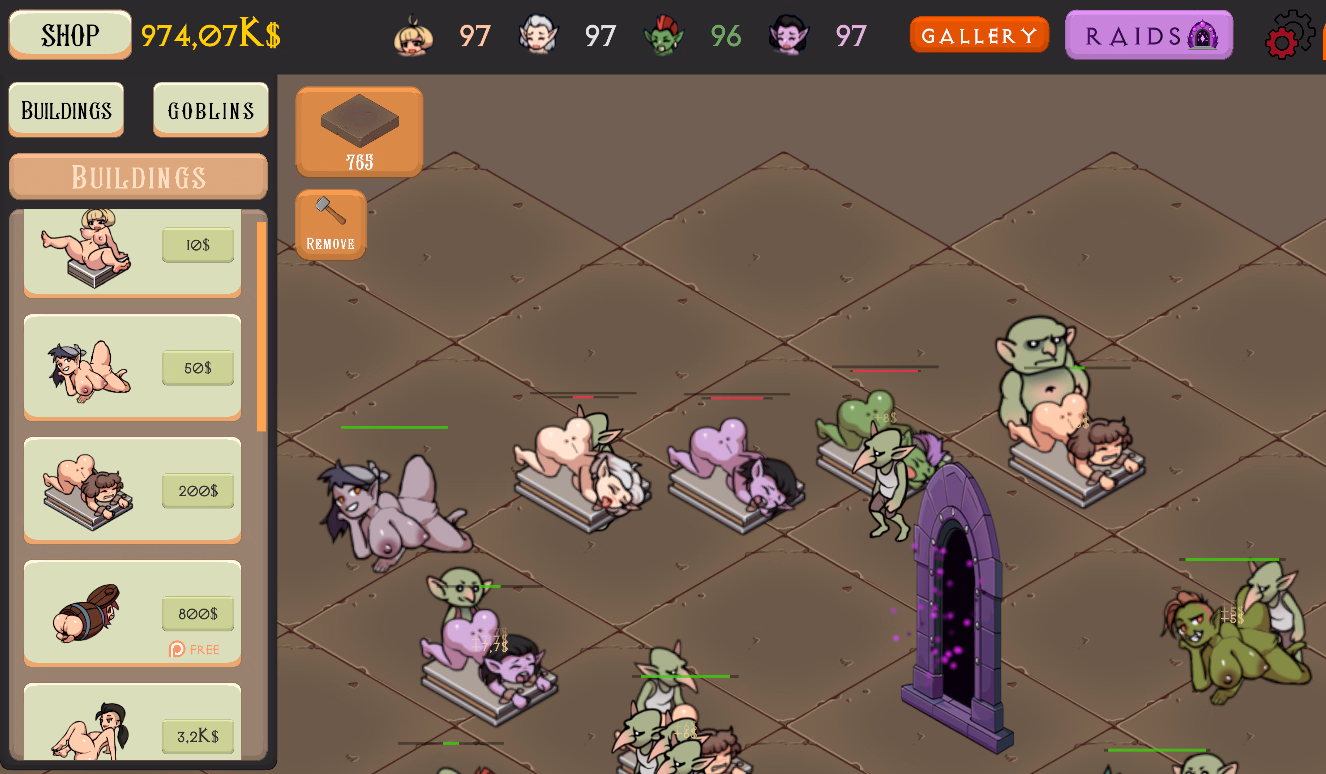Open the settings gear
Screen dimensions: 1326x774
(x=1289, y=35)
